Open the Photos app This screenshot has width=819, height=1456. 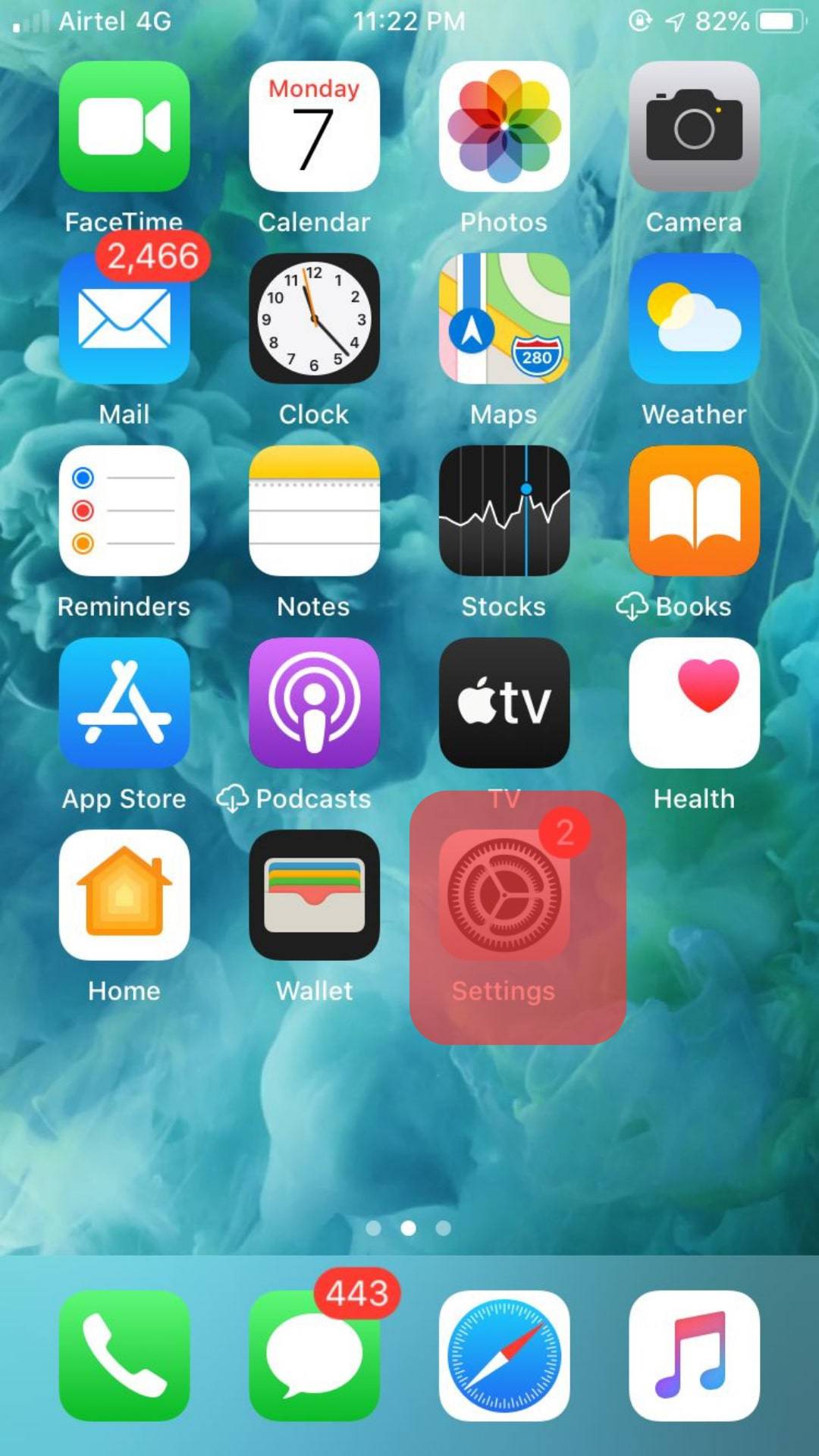(504, 127)
